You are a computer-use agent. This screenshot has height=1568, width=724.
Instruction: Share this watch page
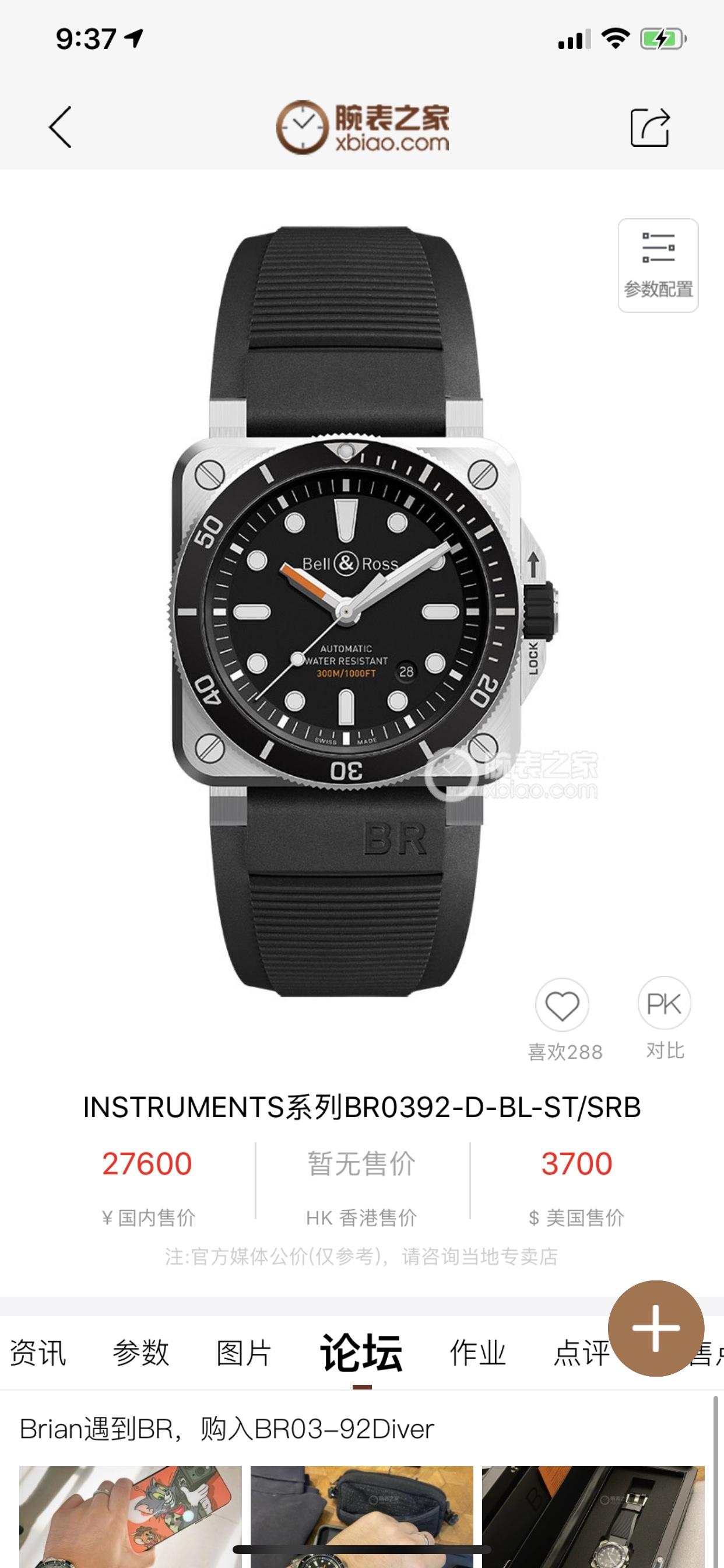point(650,127)
